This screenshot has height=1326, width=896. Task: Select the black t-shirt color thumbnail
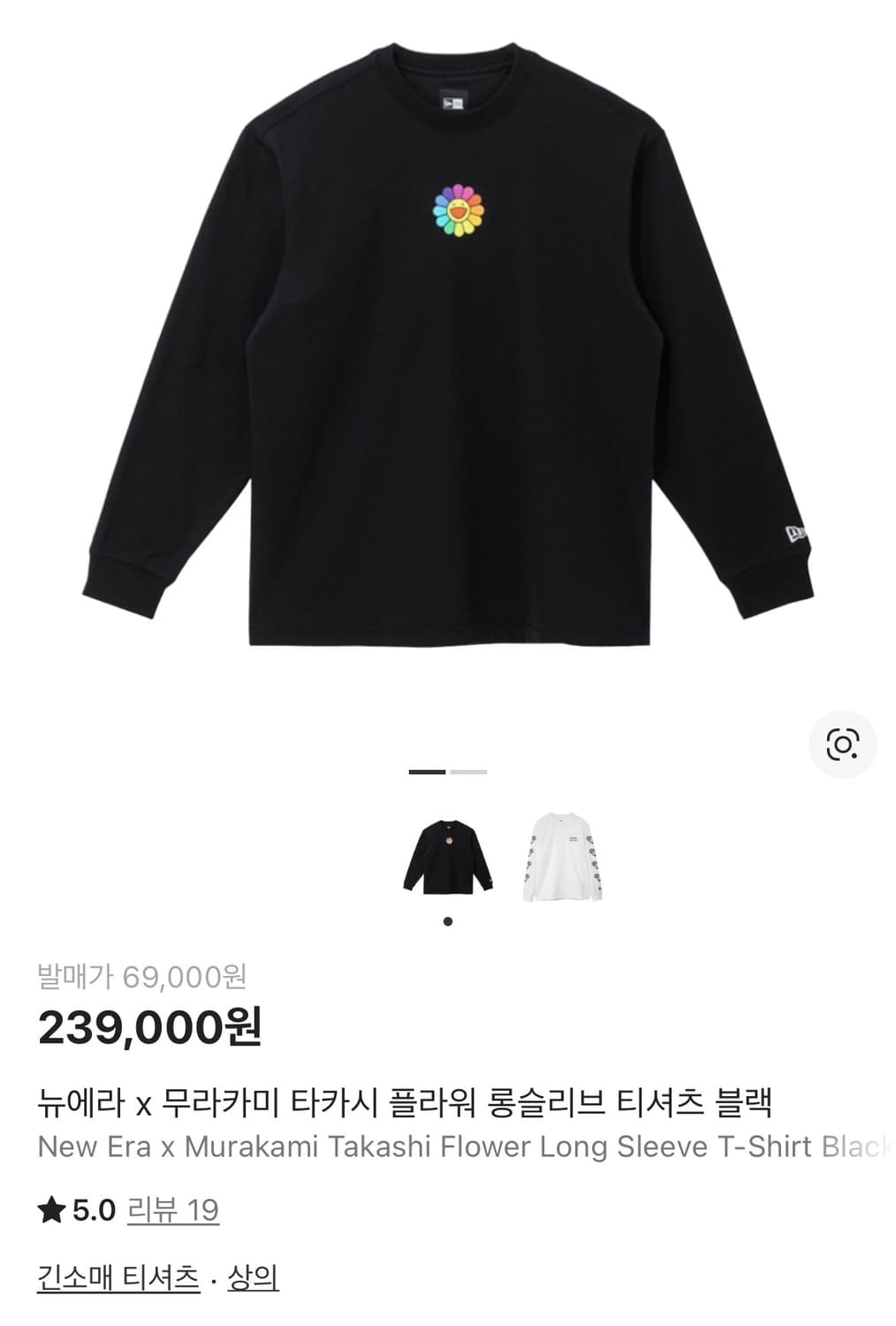448,856
